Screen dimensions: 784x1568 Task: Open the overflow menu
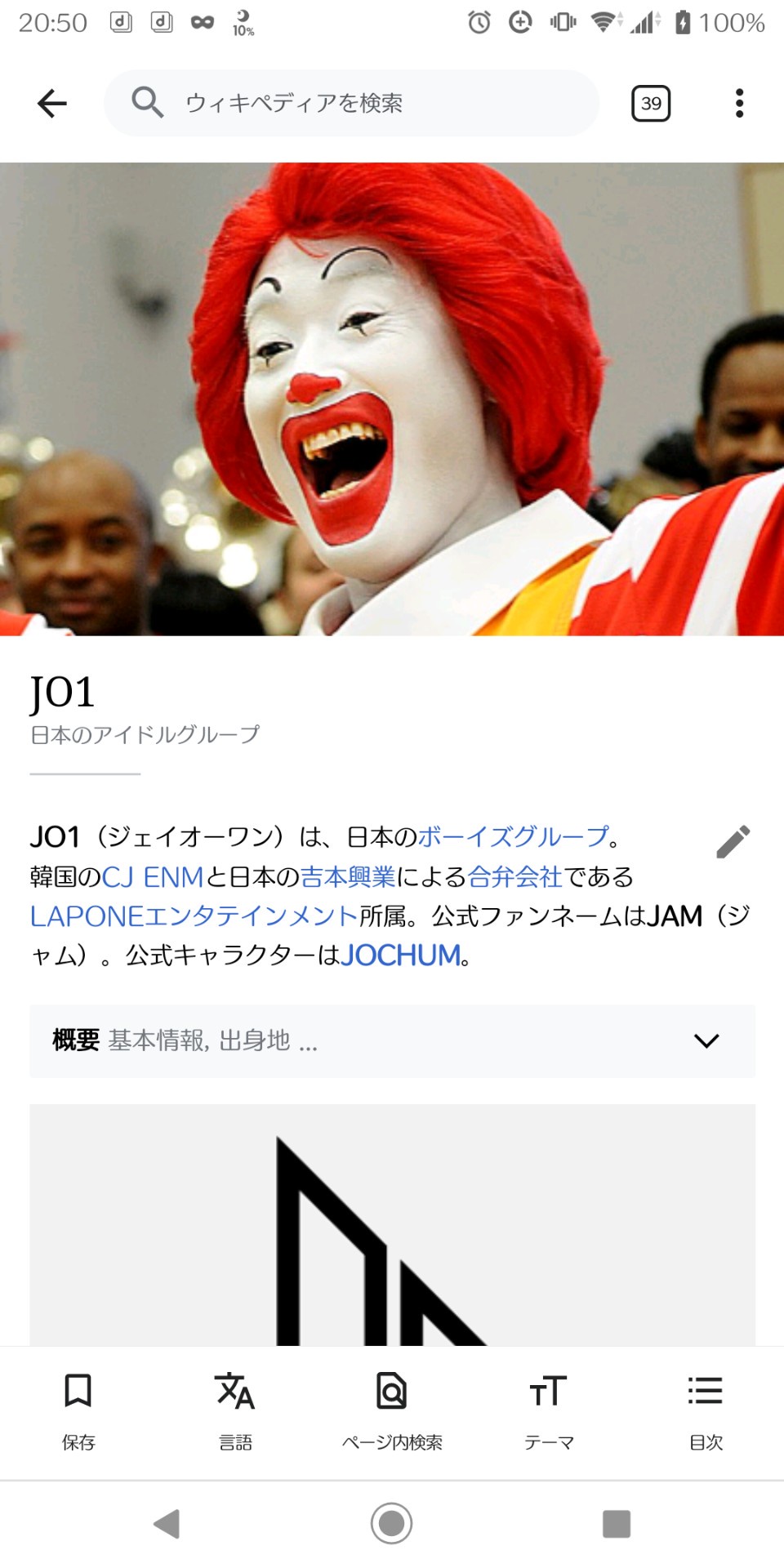coord(739,103)
